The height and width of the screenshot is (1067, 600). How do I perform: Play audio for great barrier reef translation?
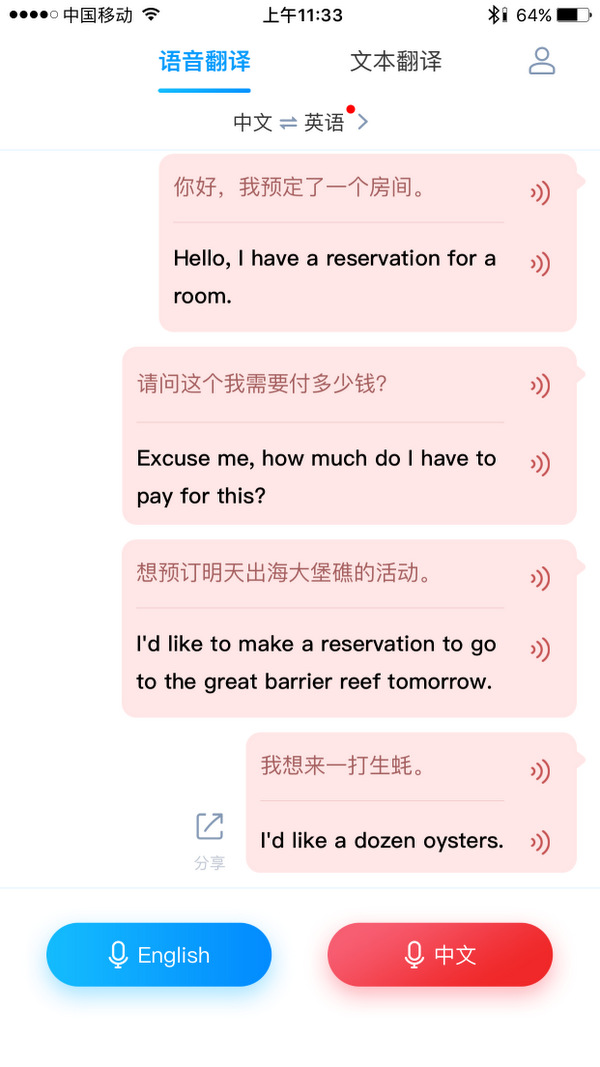540,650
